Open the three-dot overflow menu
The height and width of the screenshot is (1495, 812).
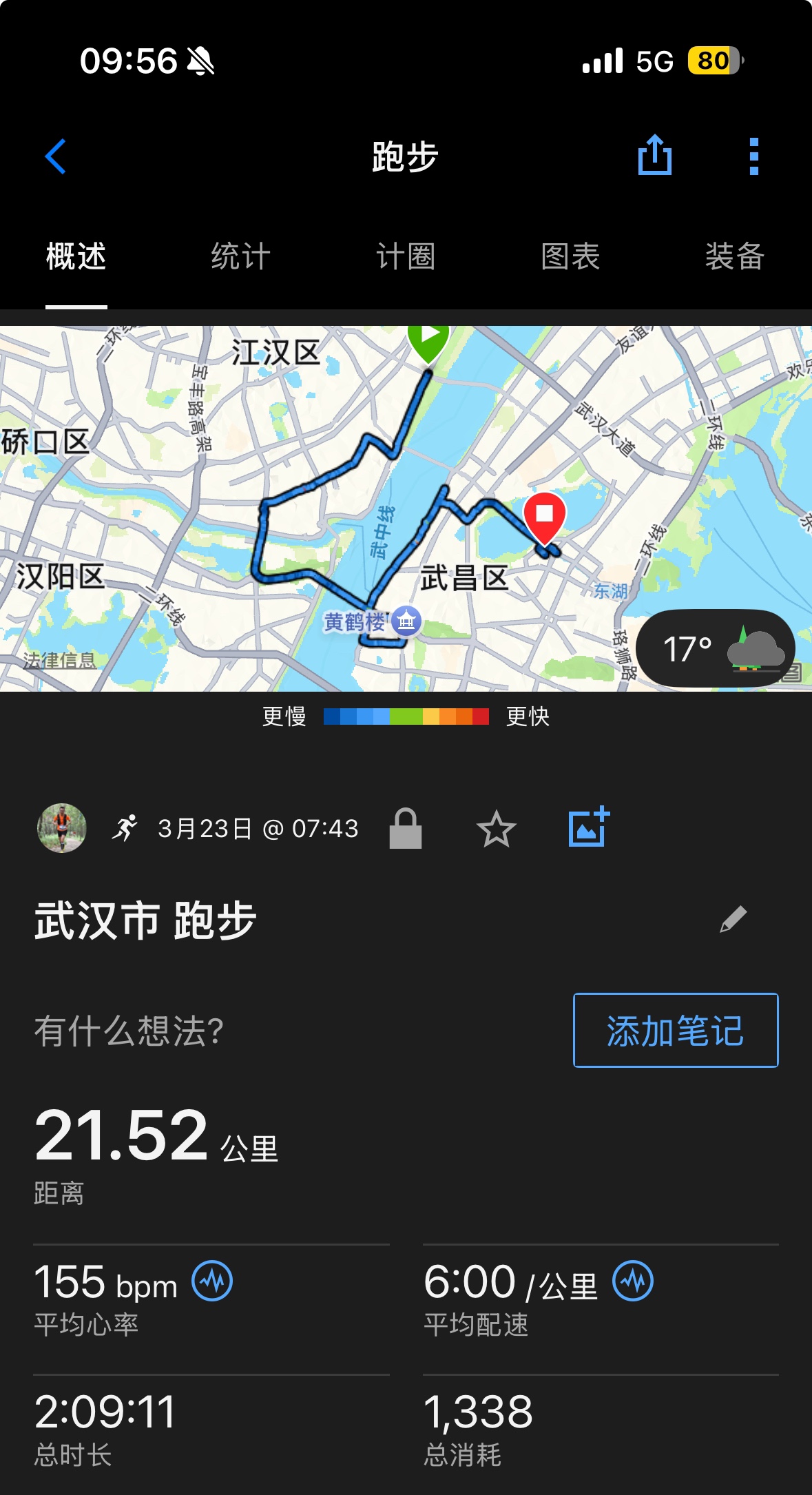pos(754,156)
